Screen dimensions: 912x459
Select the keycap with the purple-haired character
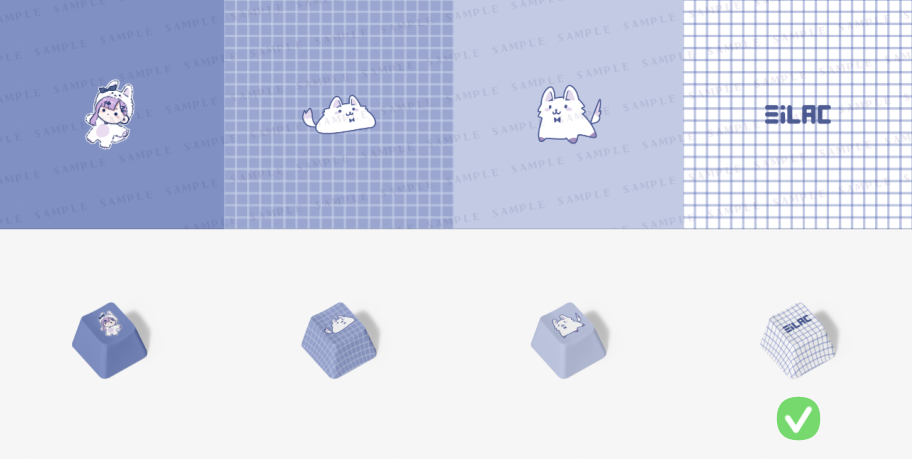coord(110,340)
